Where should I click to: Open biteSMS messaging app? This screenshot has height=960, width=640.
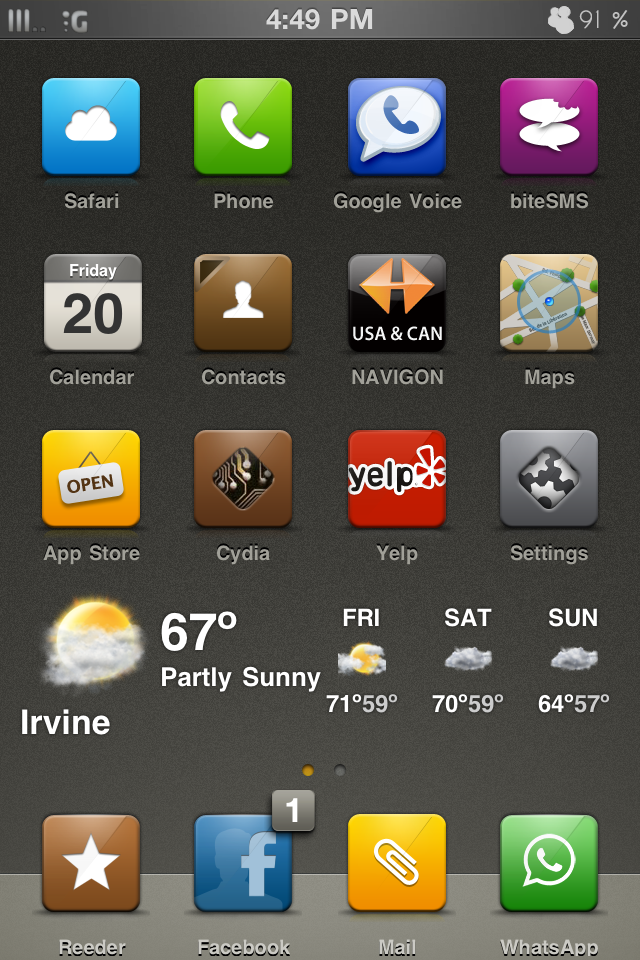(549, 128)
